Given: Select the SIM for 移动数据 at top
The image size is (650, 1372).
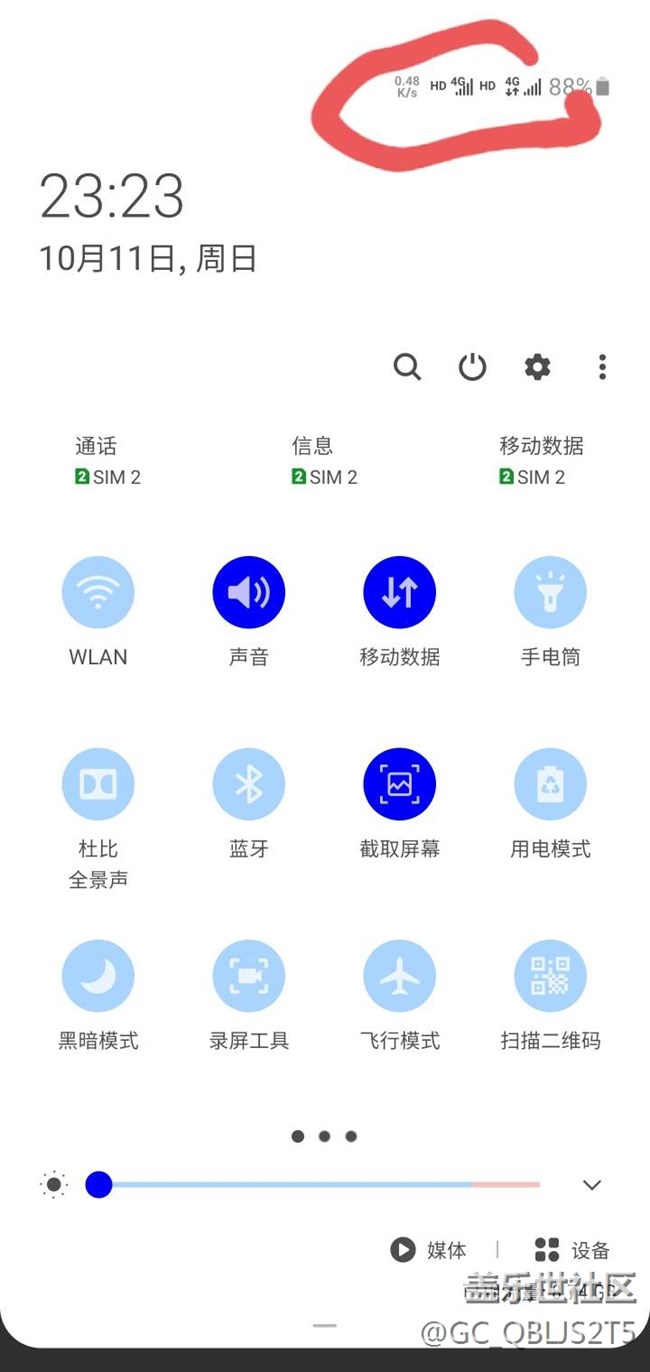Looking at the screenshot, I should point(540,462).
